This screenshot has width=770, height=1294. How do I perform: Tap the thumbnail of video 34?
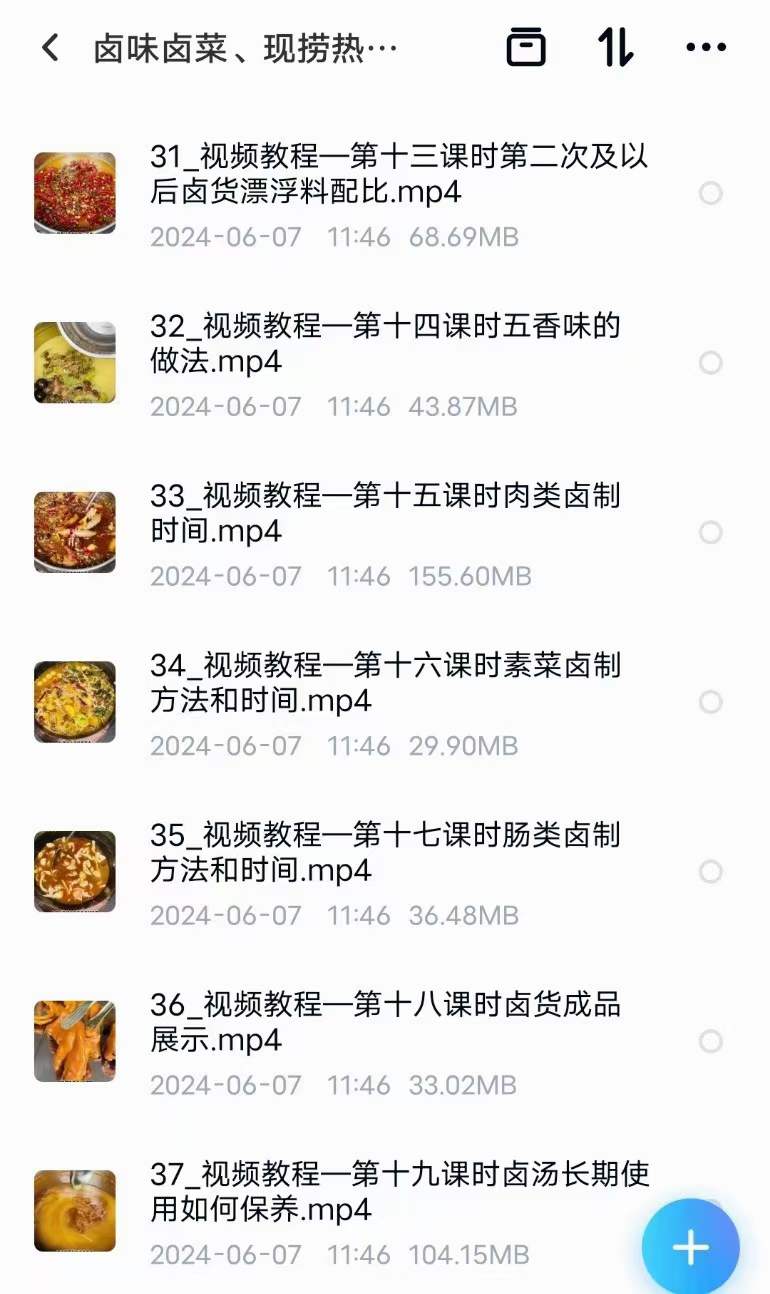[x=75, y=702]
